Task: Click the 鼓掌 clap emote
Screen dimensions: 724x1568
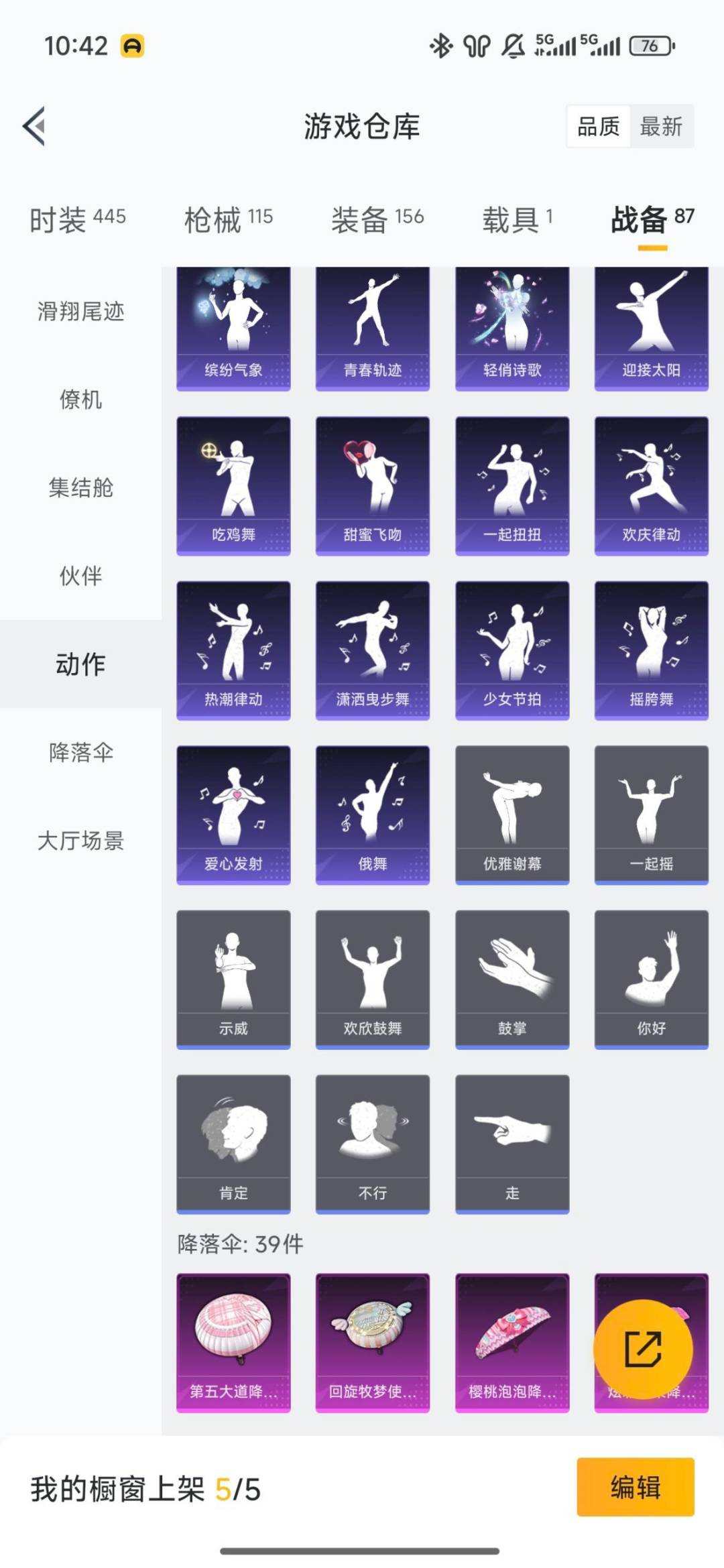Action: point(510,979)
